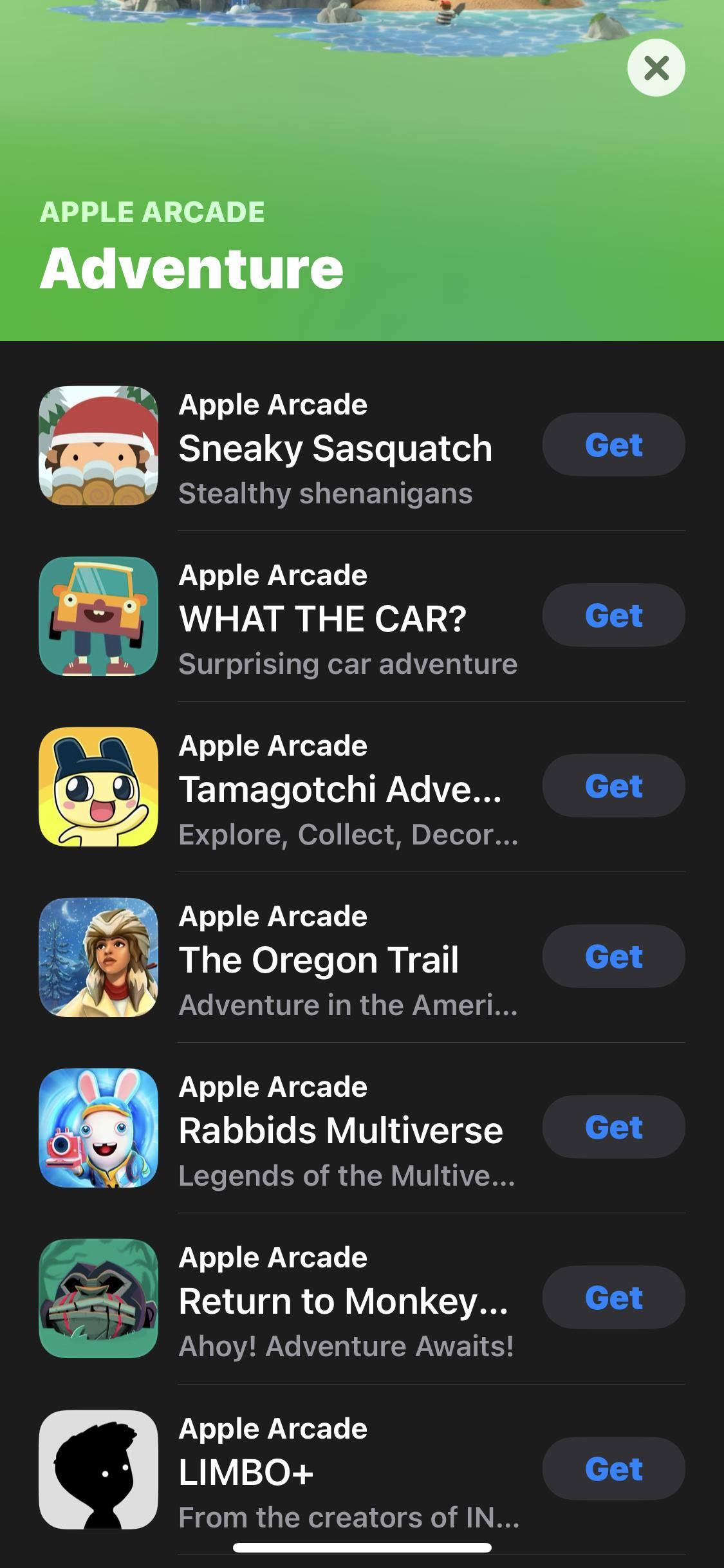View the Rabbids Multiverse listing
Image resolution: width=724 pixels, height=1568 pixels.
click(x=340, y=1130)
